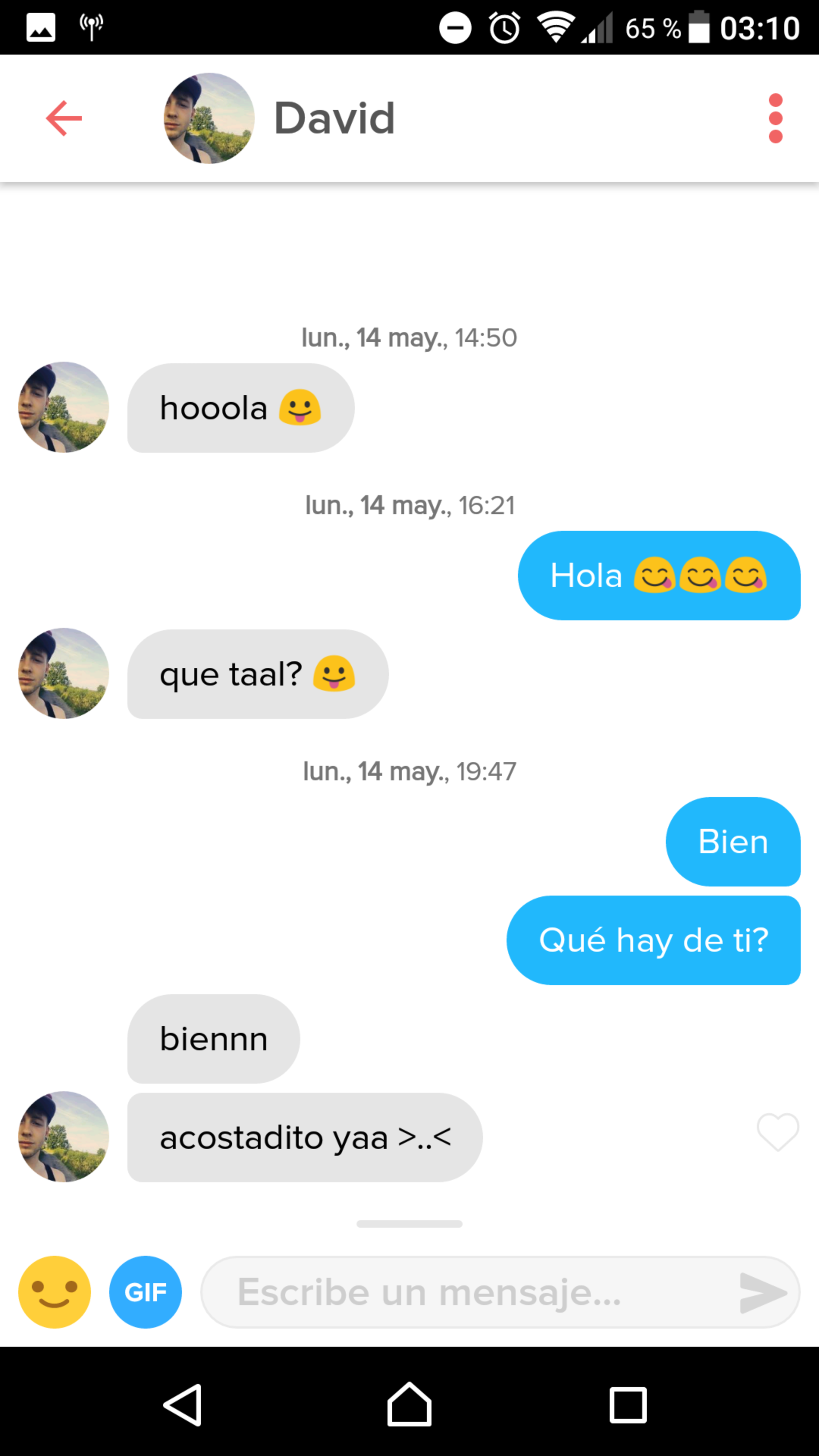The height and width of the screenshot is (1456, 819).
Task: Open recent apps overview
Action: [628, 1404]
